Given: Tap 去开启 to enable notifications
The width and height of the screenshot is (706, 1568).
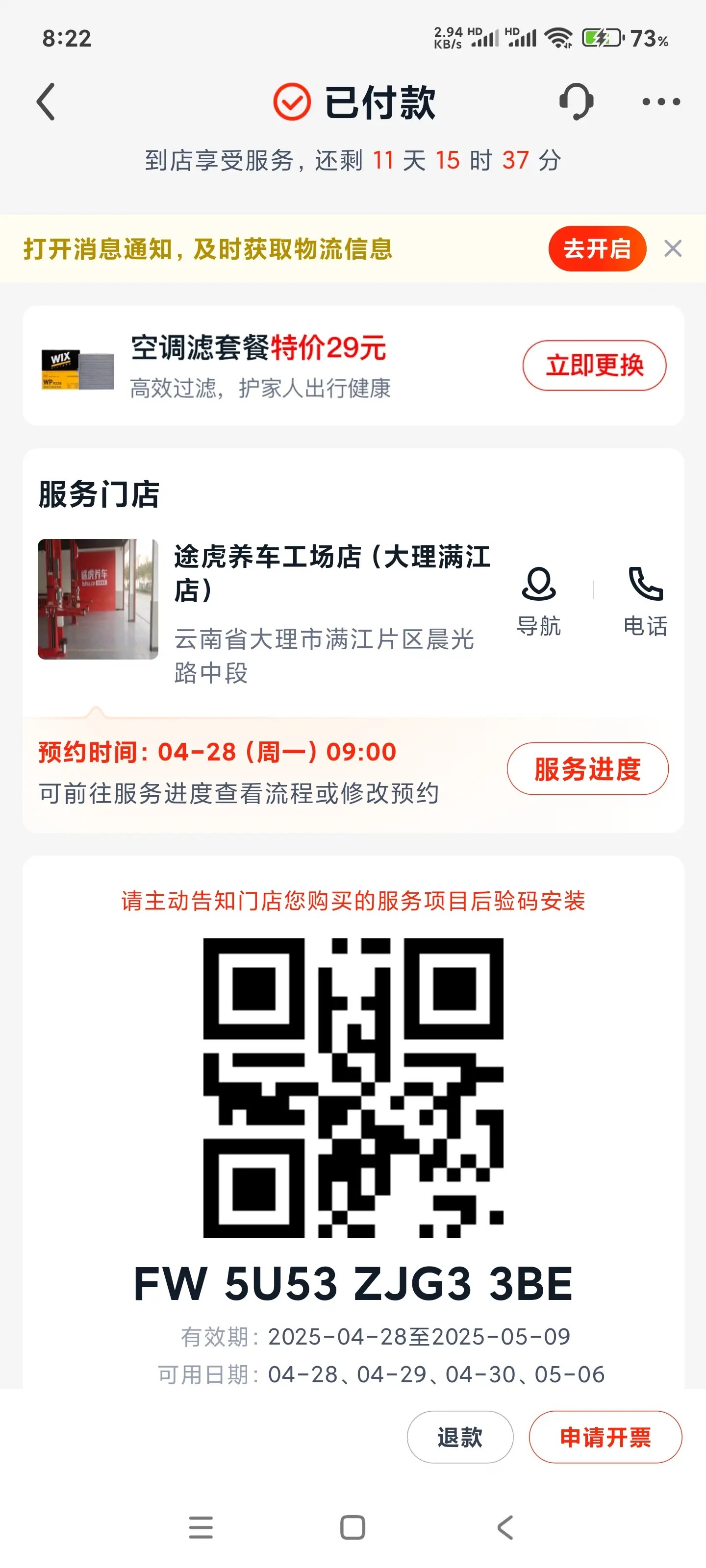Looking at the screenshot, I should point(596,248).
